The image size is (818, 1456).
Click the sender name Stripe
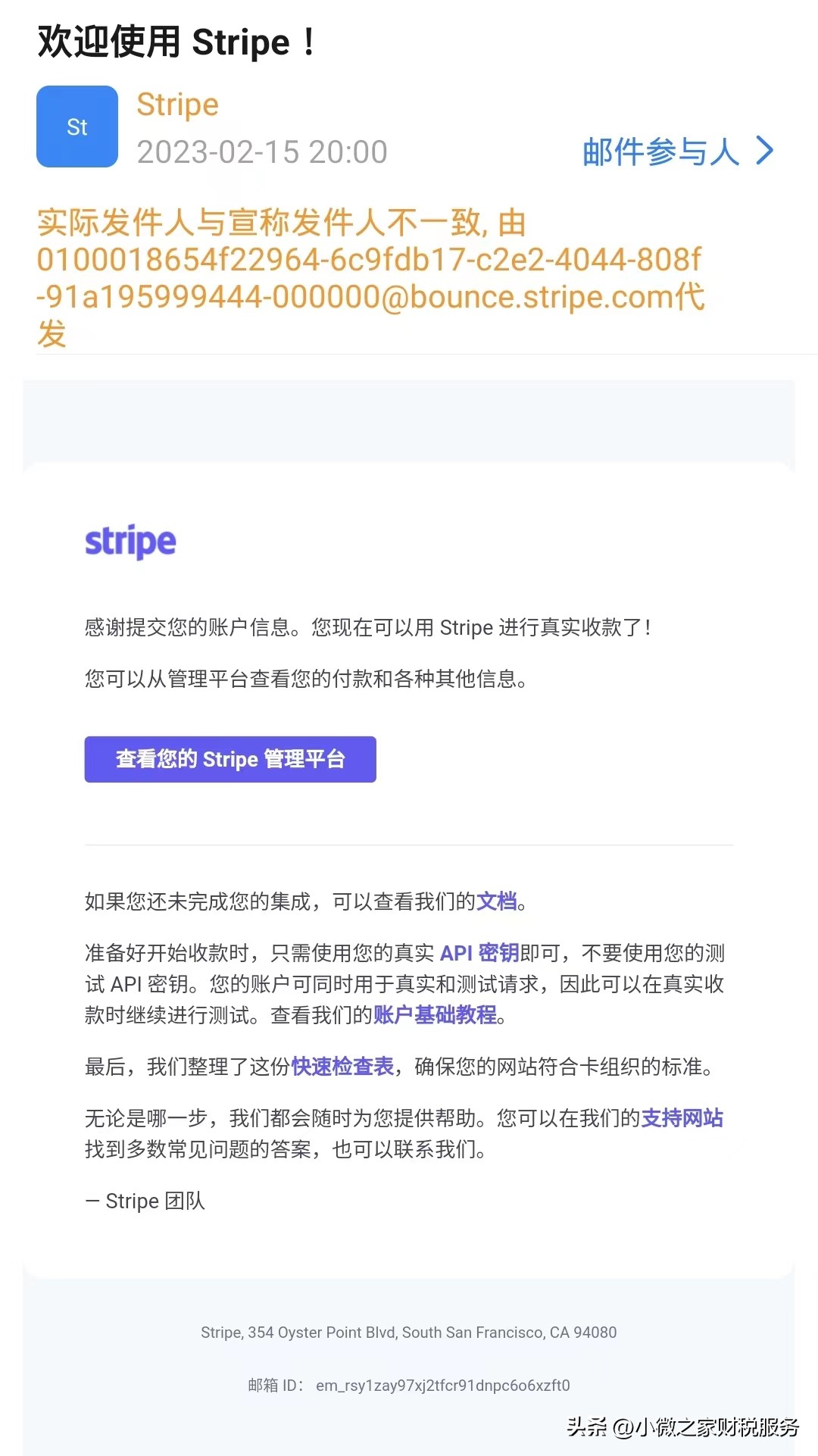point(176,104)
